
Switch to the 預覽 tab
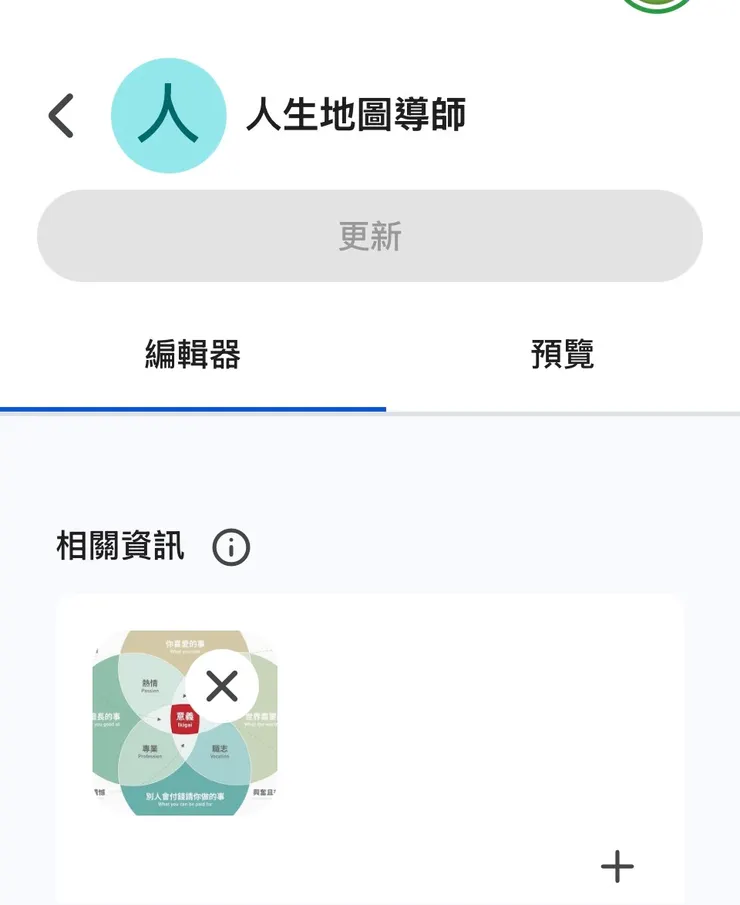coord(561,355)
